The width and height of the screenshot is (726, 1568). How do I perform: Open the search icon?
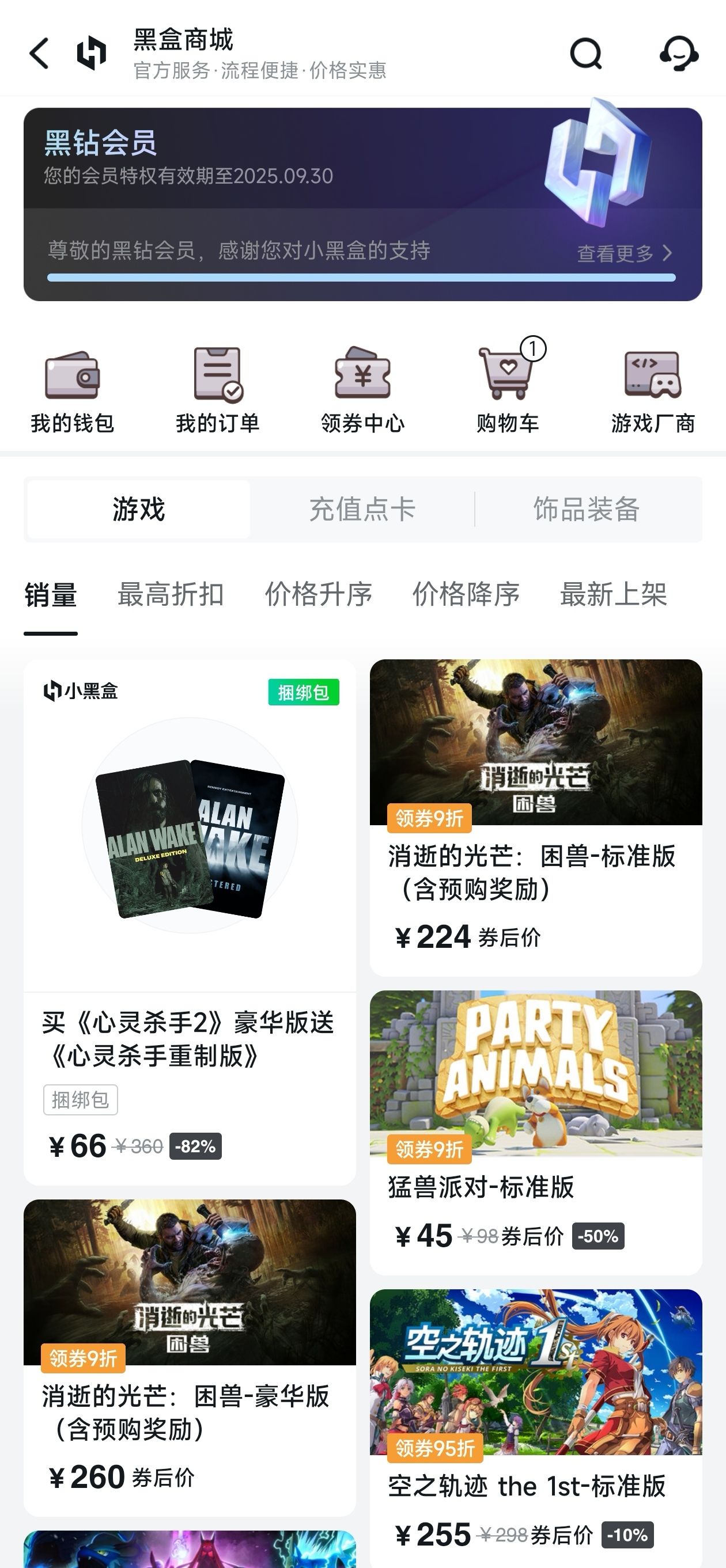click(586, 54)
